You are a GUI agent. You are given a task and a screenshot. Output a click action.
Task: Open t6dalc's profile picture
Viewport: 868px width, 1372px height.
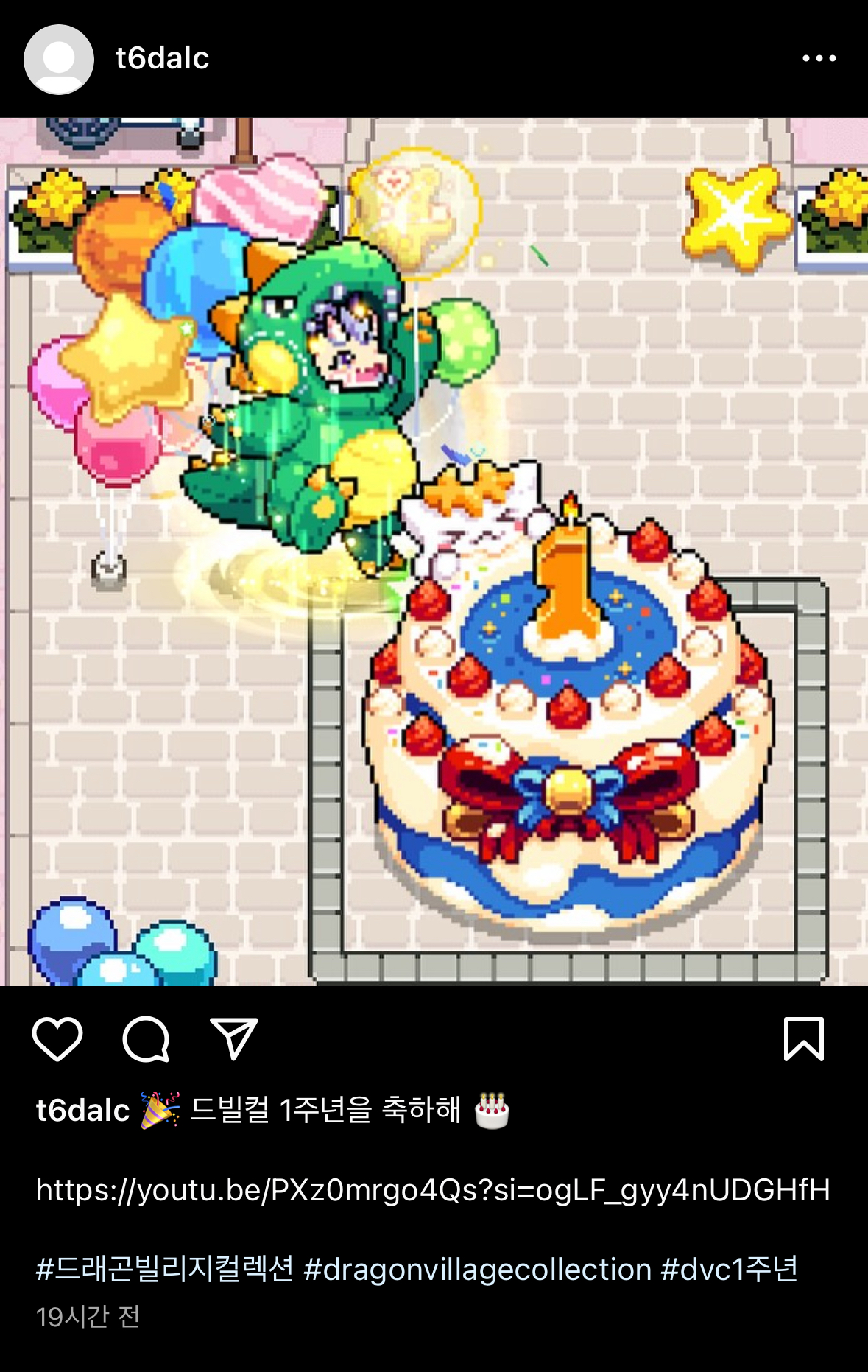pos(59,59)
